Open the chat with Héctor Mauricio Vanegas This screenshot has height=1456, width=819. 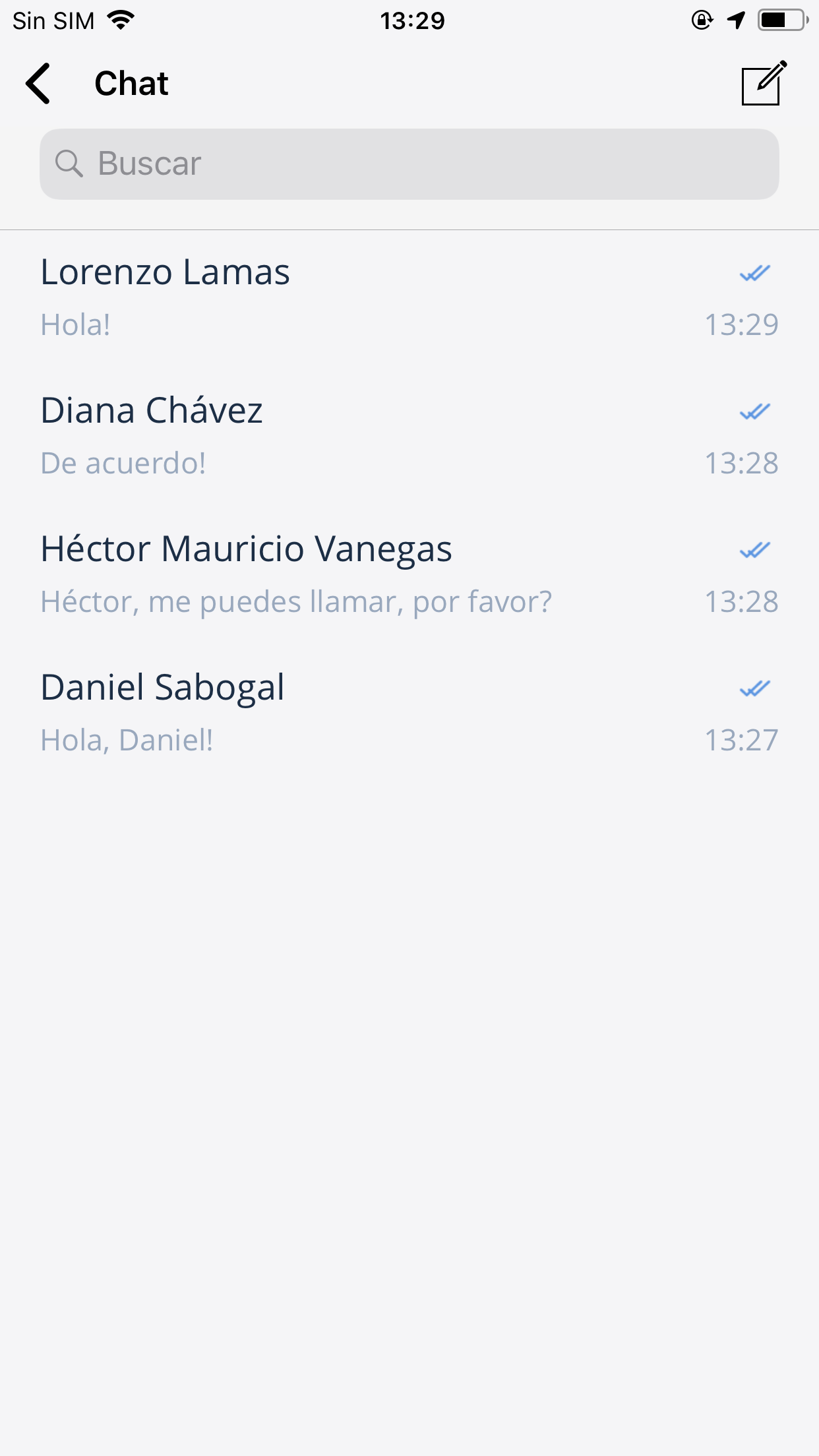264,574
